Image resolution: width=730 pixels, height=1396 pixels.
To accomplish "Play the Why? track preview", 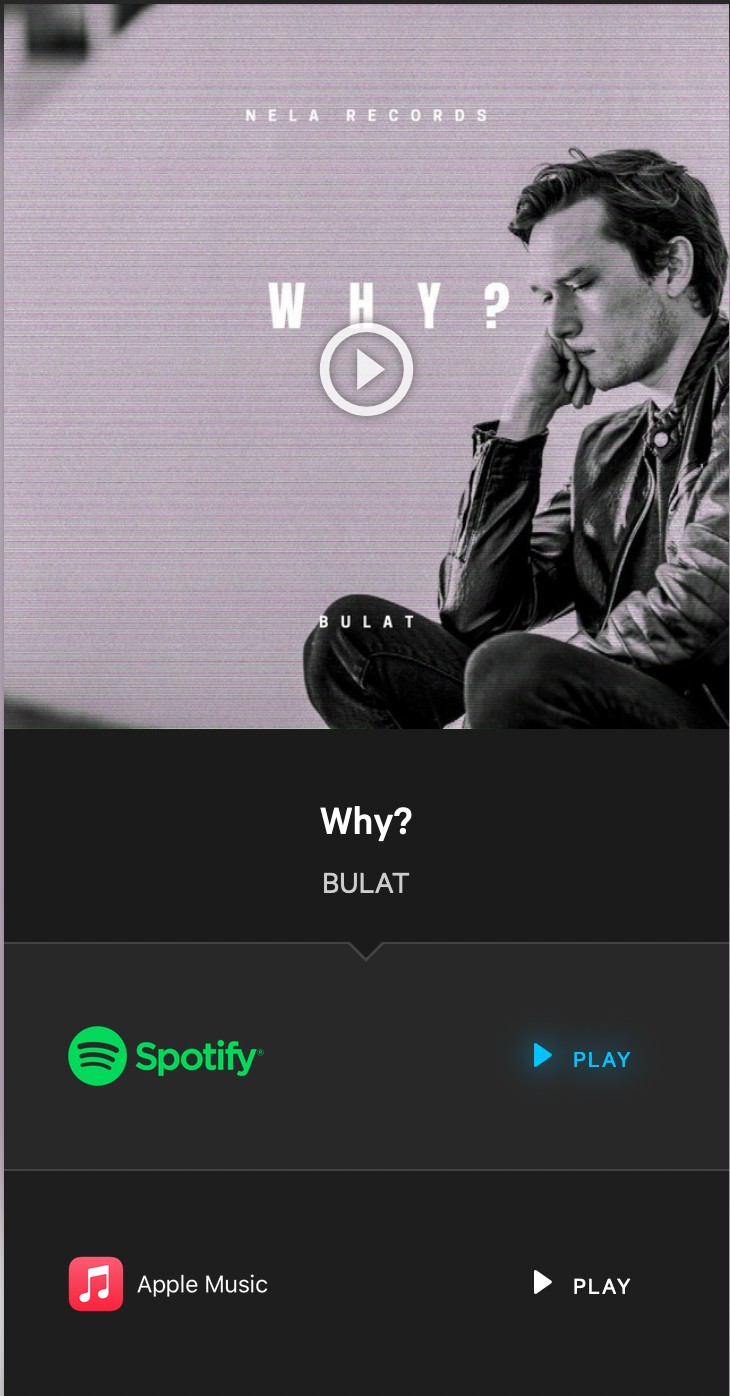I will (366, 369).
